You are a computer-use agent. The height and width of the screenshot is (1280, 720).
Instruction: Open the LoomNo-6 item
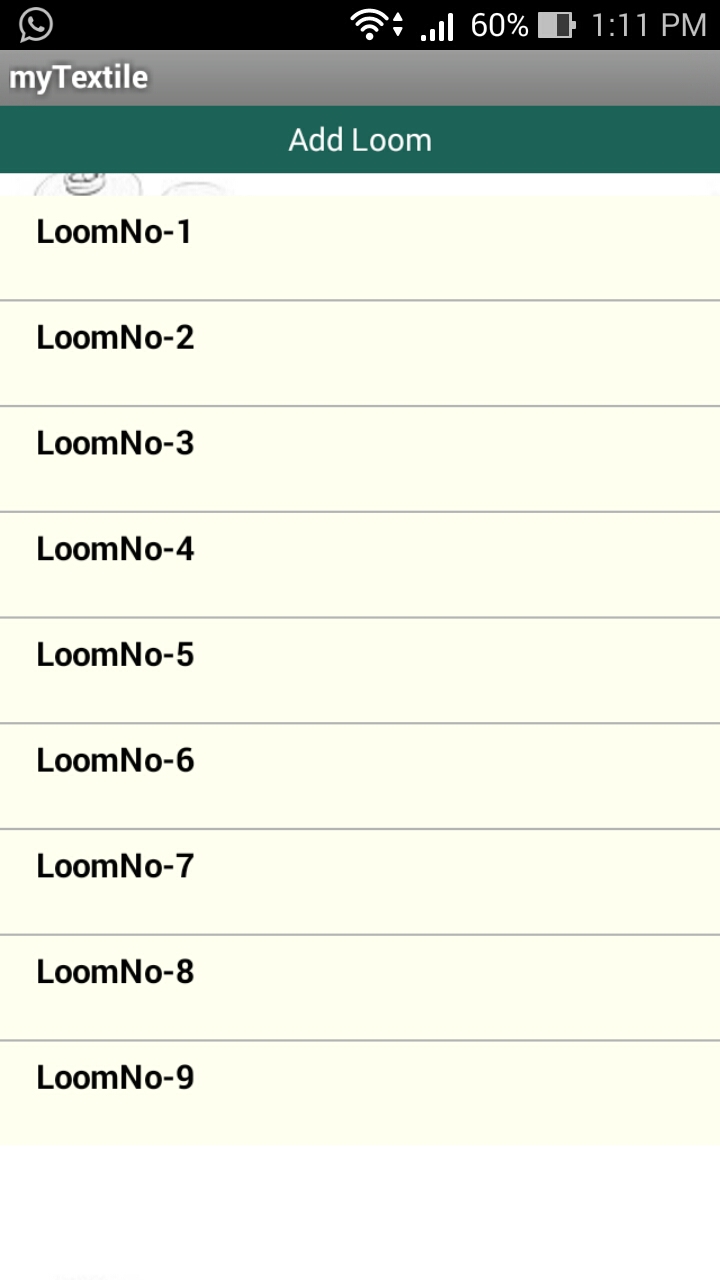(x=360, y=776)
